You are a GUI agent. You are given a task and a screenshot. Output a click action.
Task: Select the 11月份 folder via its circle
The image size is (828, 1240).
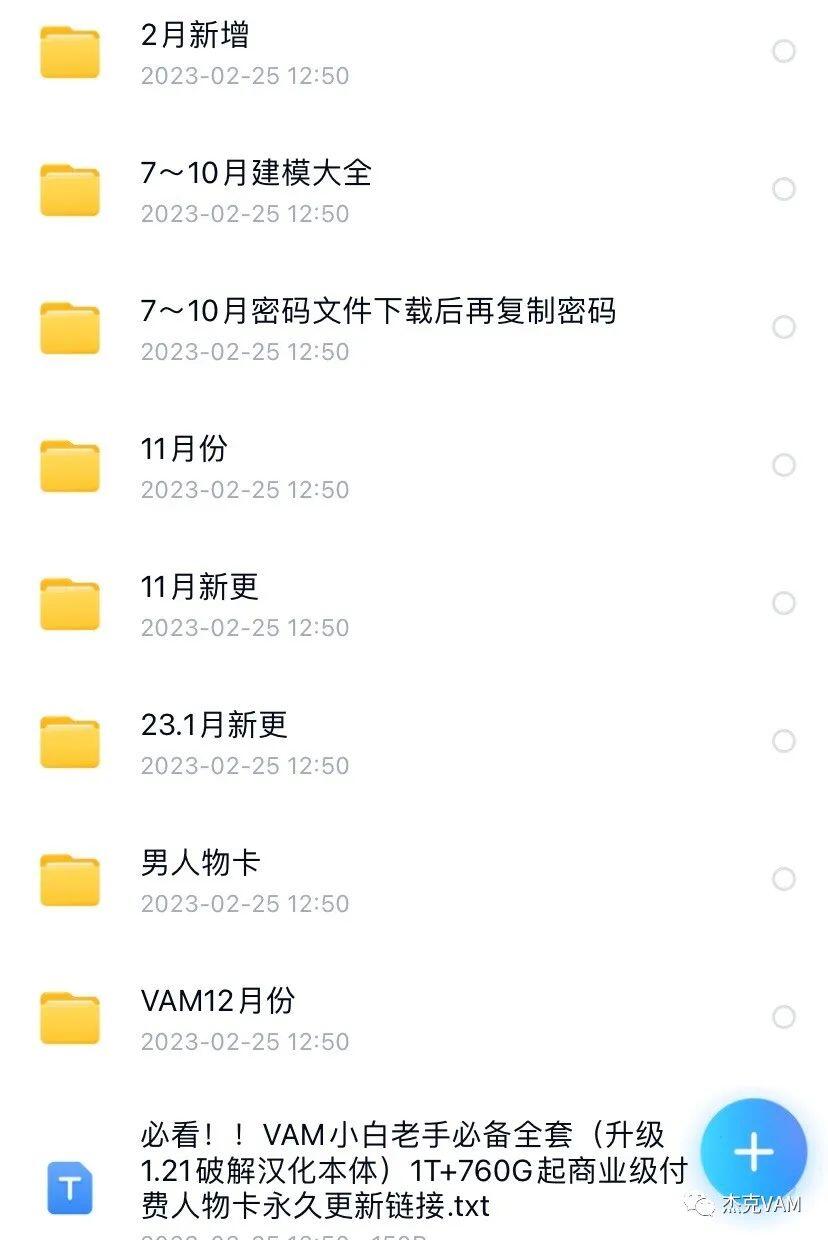(x=784, y=465)
